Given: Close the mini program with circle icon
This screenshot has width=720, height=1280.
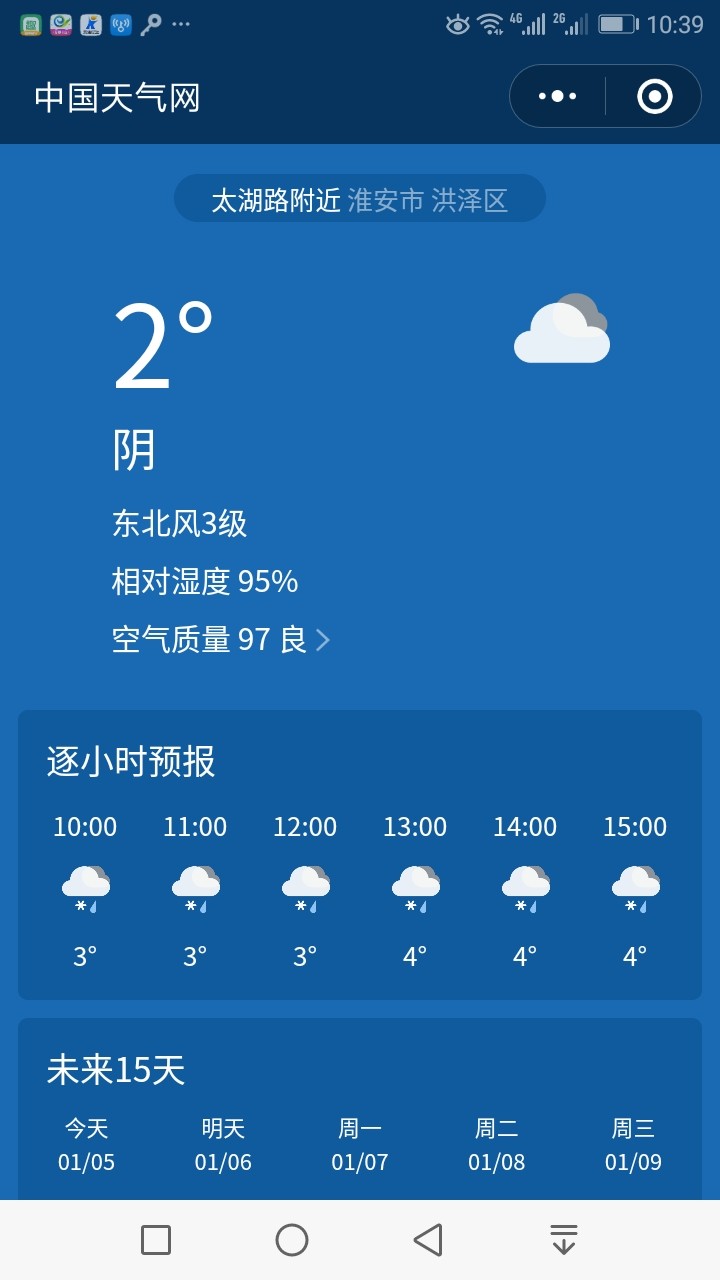Looking at the screenshot, I should coord(654,96).
